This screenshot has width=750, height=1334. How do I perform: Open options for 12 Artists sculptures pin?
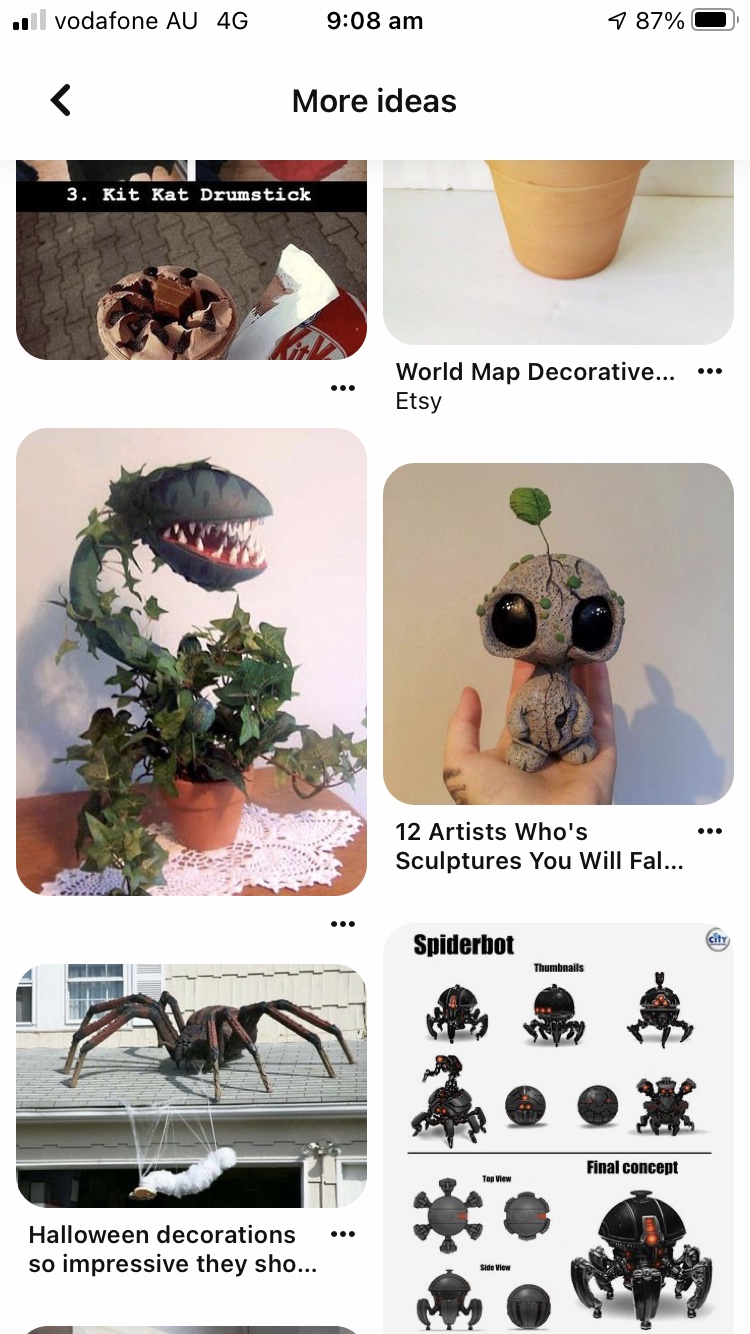(x=709, y=831)
